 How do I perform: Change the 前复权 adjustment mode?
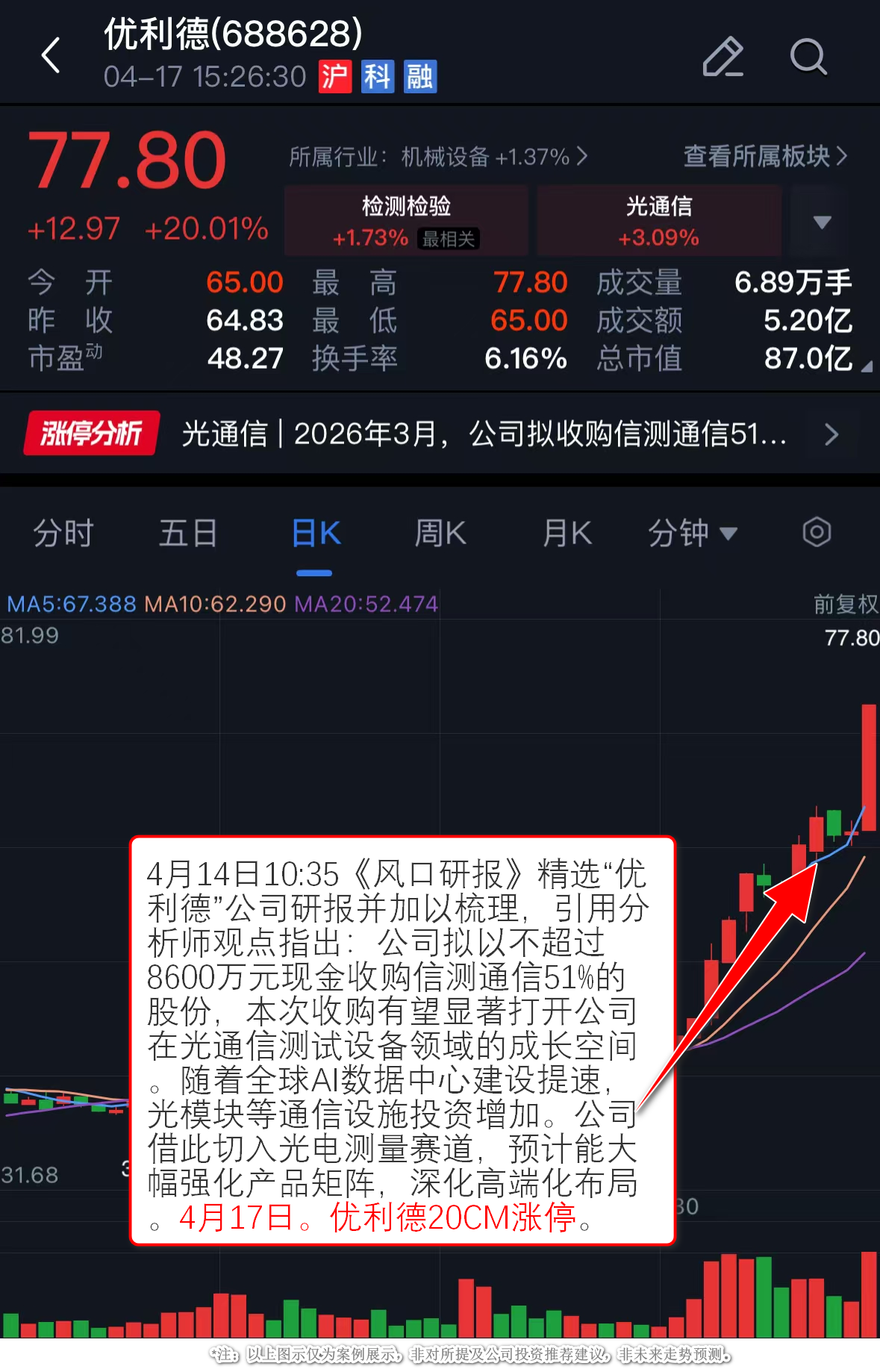(845, 604)
